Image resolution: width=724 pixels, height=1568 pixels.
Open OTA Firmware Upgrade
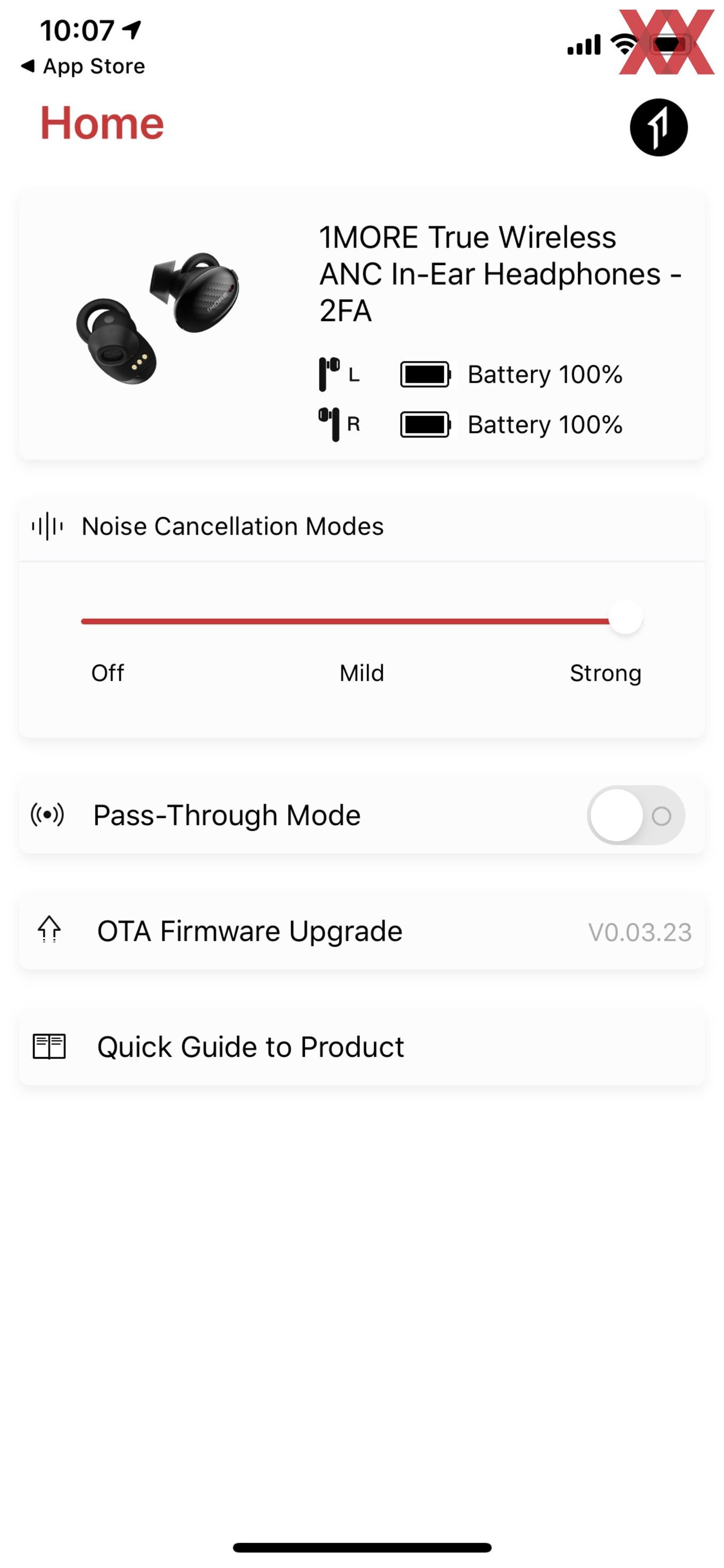pyautogui.click(x=362, y=931)
